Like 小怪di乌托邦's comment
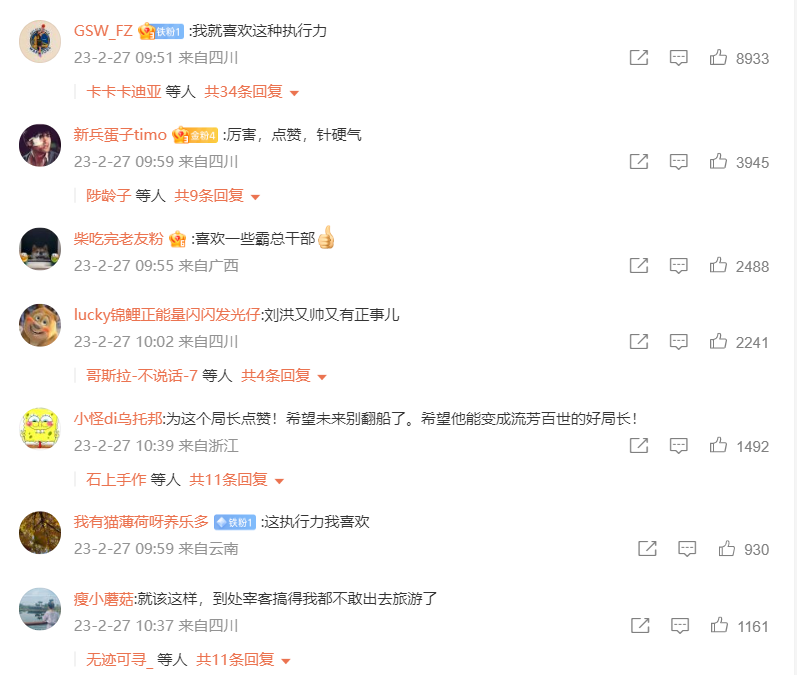This screenshot has width=797, height=675. point(718,446)
